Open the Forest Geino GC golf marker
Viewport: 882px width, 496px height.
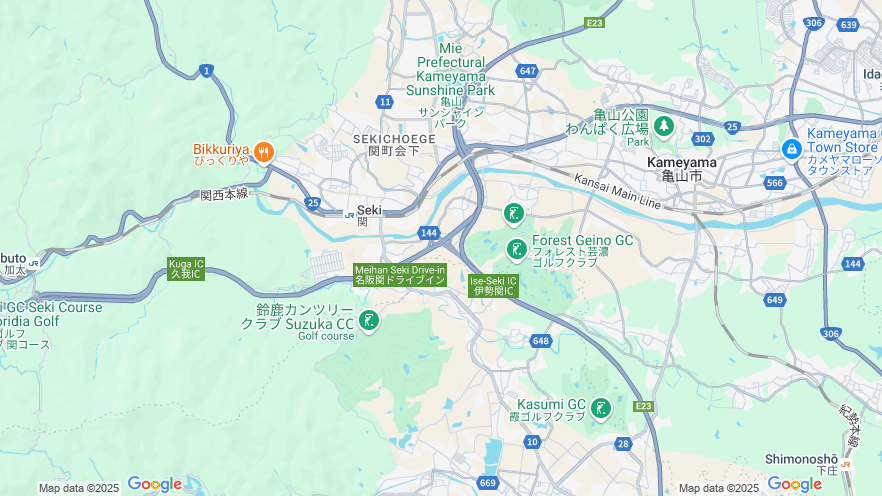coord(517,249)
